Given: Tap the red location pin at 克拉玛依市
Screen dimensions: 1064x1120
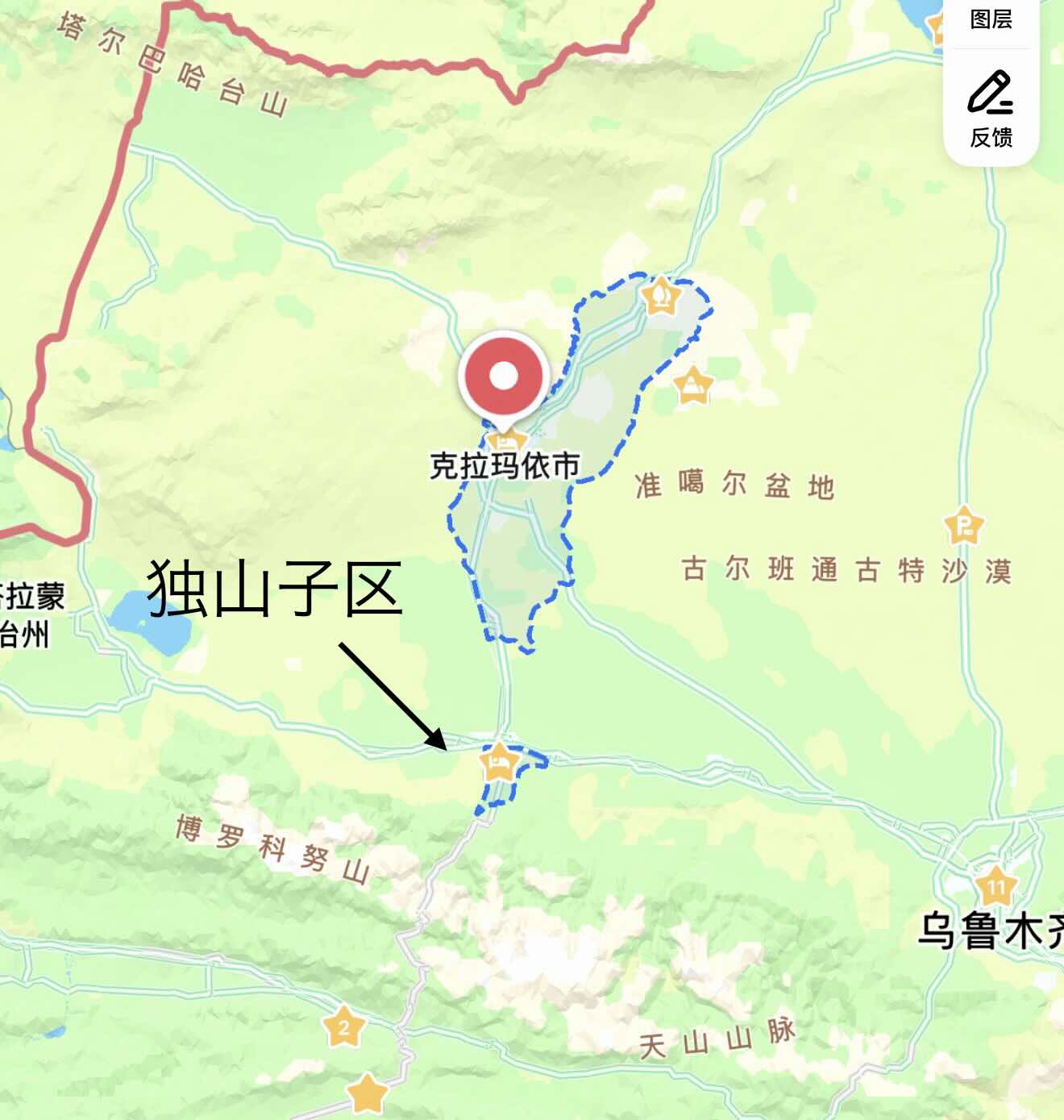Looking at the screenshot, I should pyautogui.click(x=504, y=375).
